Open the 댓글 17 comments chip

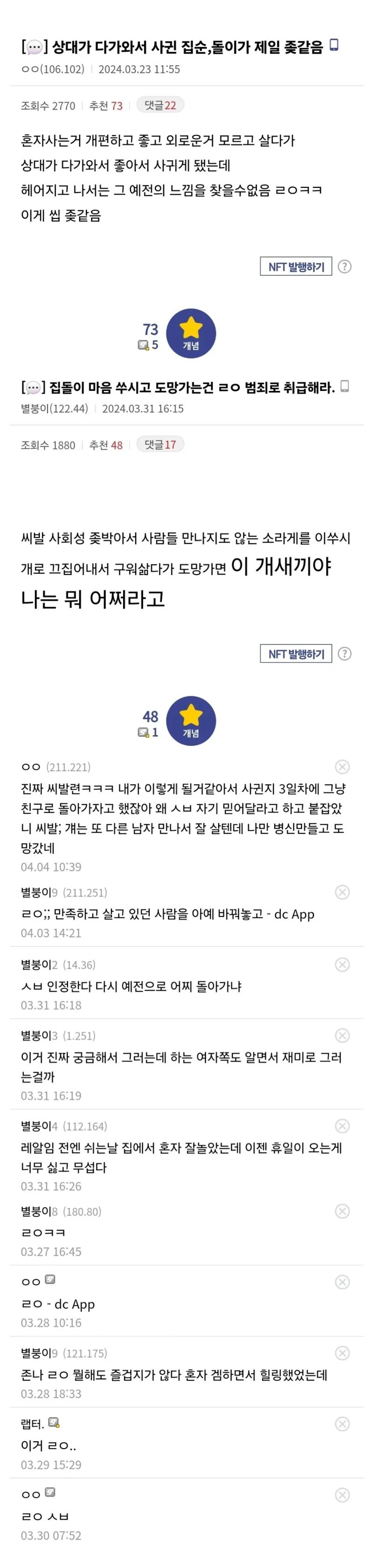click(159, 445)
